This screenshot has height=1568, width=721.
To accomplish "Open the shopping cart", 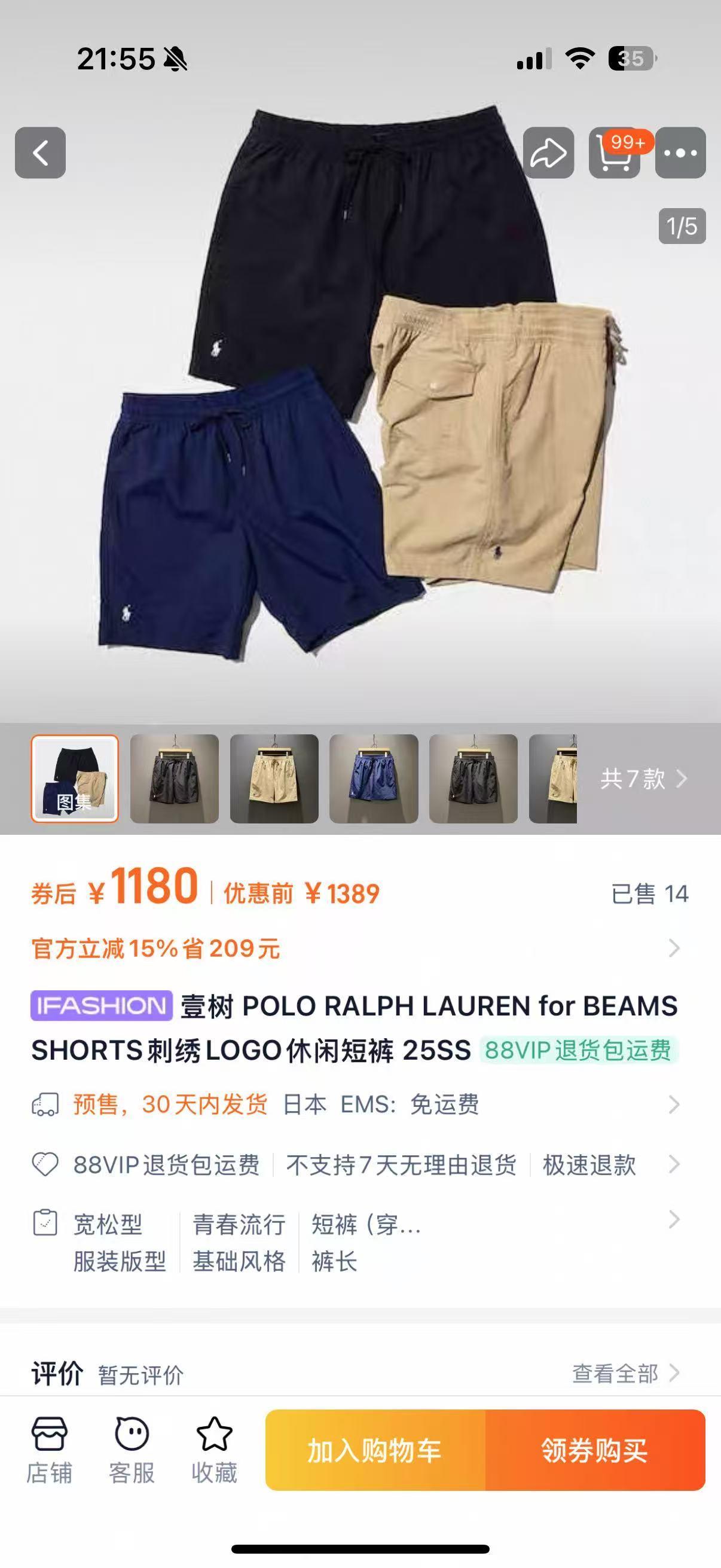I will click(615, 152).
